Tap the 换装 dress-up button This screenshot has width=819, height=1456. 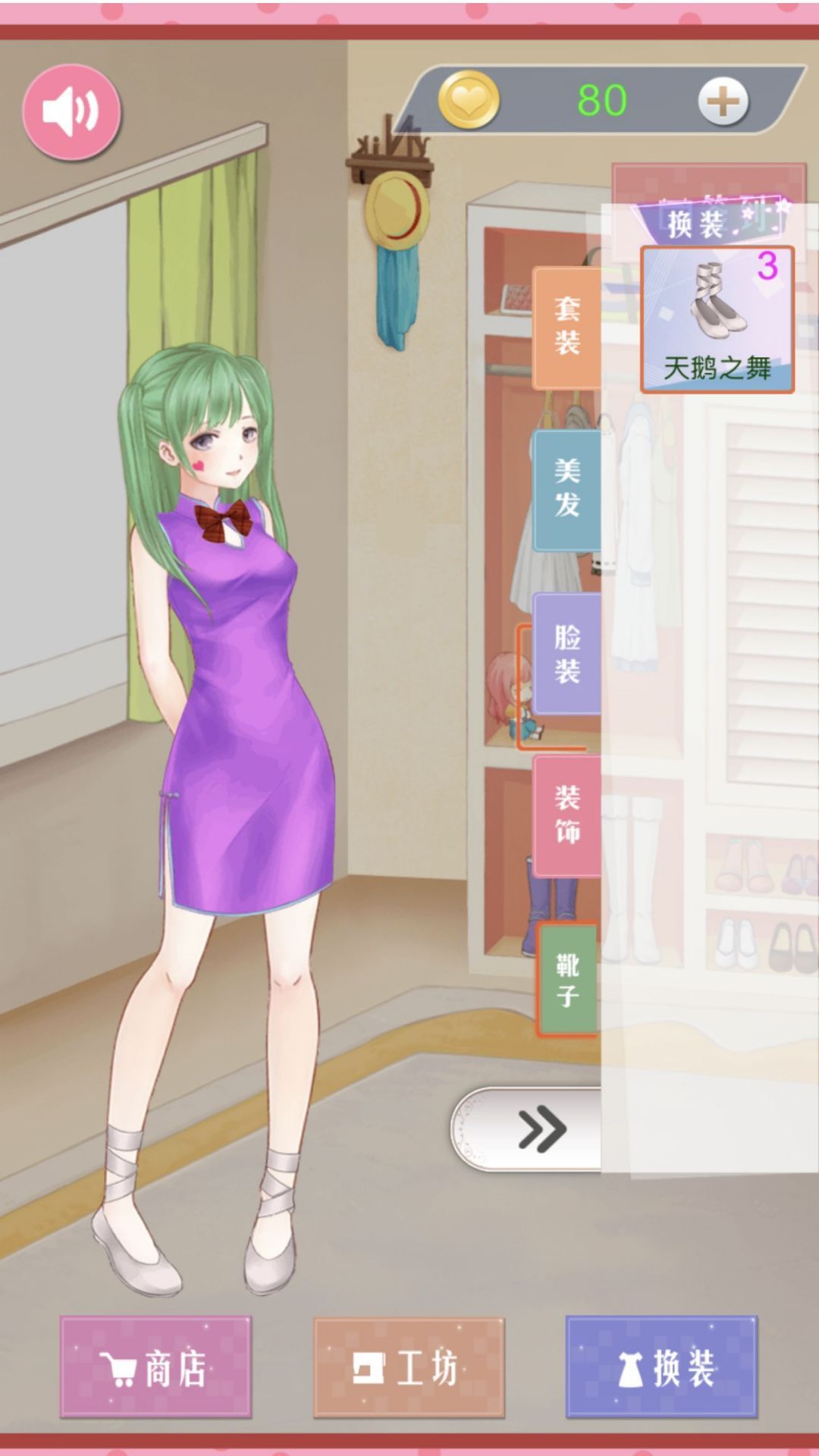coord(661,1368)
